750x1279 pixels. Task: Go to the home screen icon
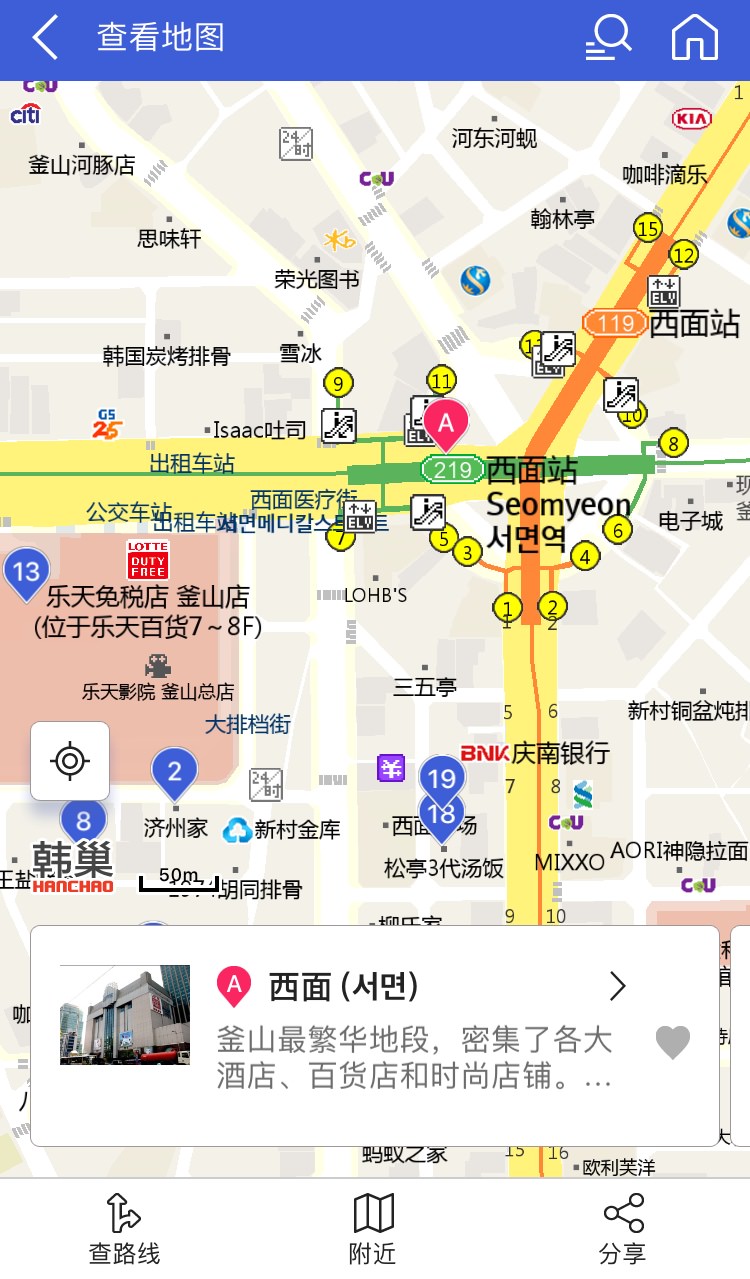click(x=695, y=38)
